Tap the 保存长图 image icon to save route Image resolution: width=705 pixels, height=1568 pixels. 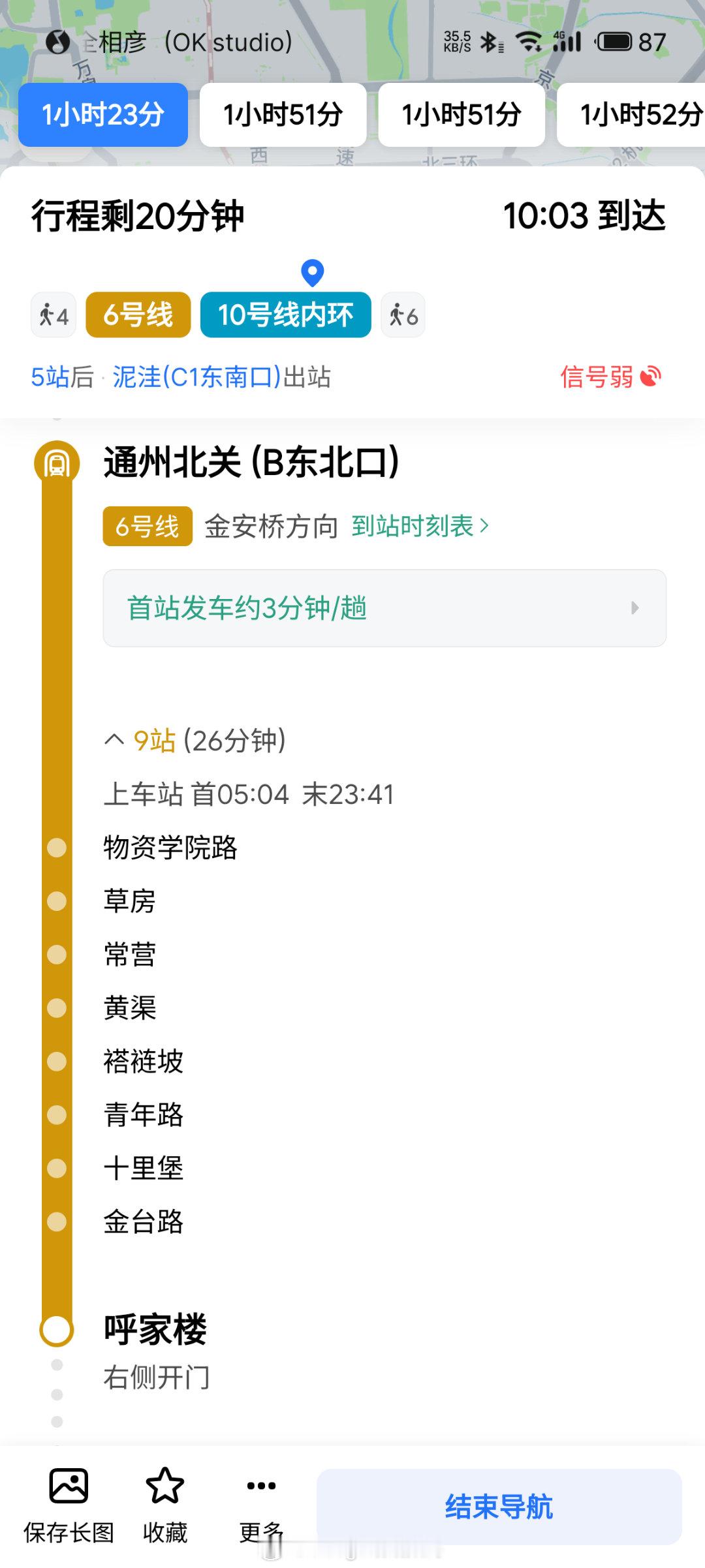click(67, 1494)
